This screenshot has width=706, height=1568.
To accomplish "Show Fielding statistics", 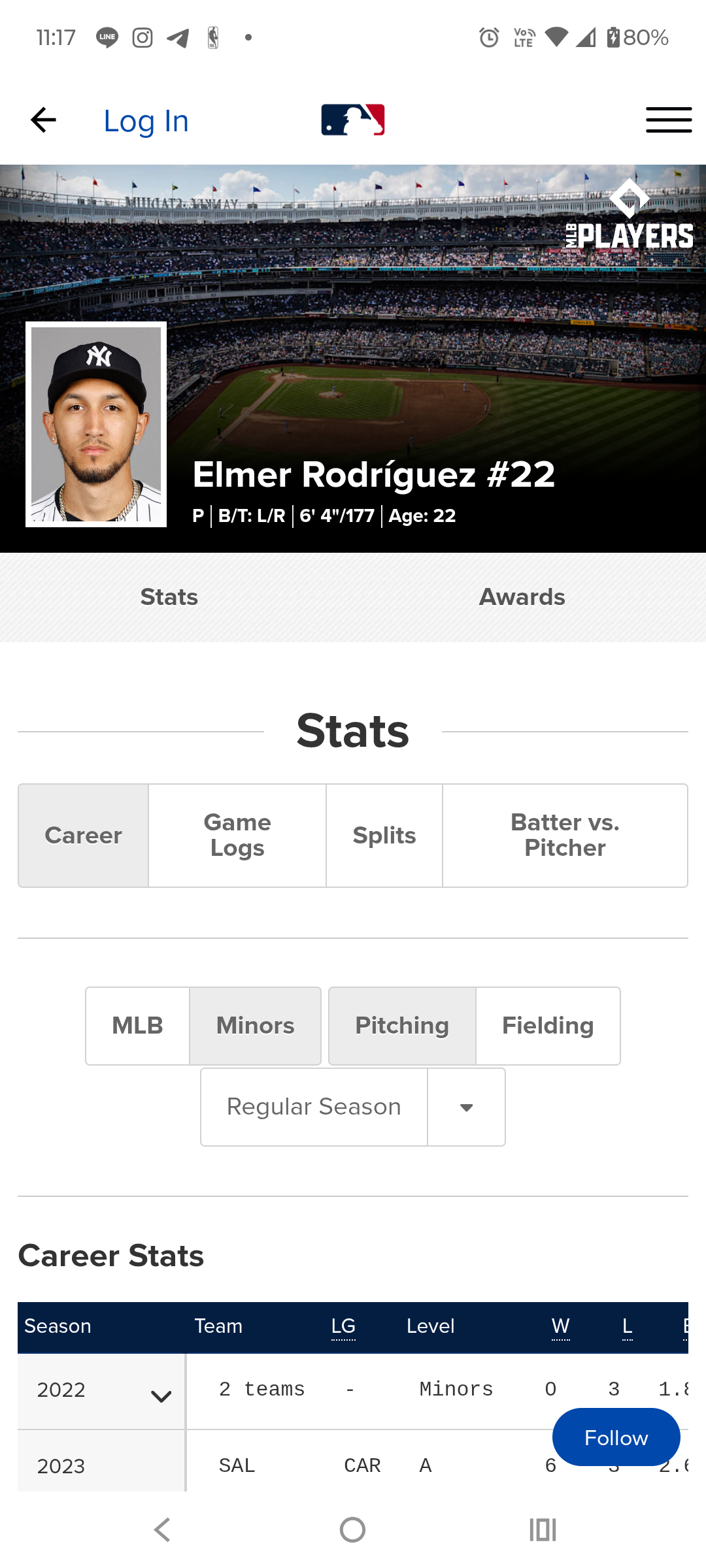I will 548,1026.
